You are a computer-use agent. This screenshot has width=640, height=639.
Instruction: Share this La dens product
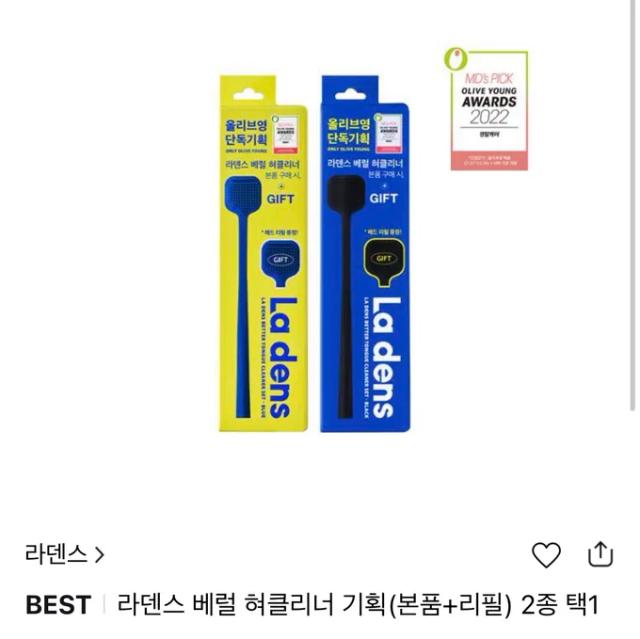coord(599,553)
